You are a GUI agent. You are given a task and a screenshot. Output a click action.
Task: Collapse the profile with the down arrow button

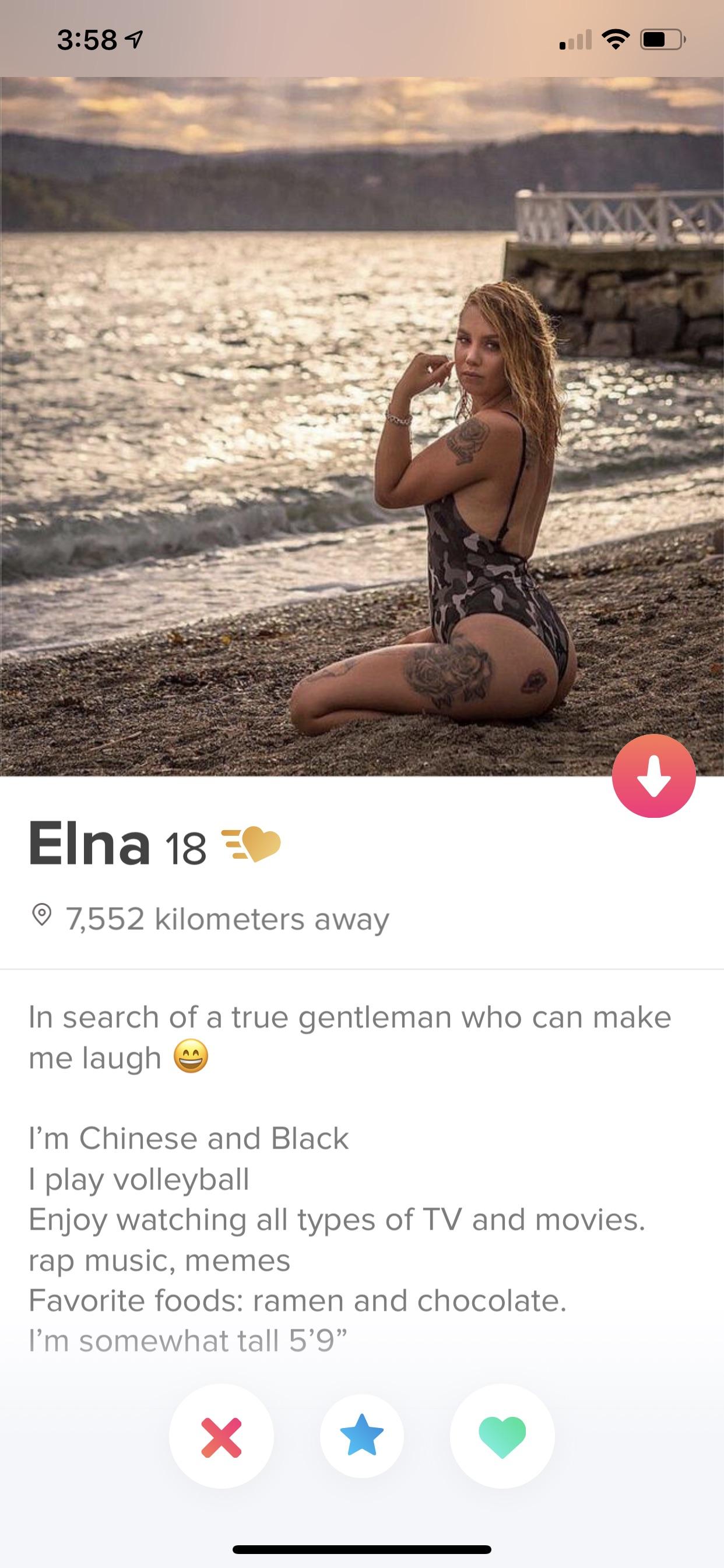653,775
